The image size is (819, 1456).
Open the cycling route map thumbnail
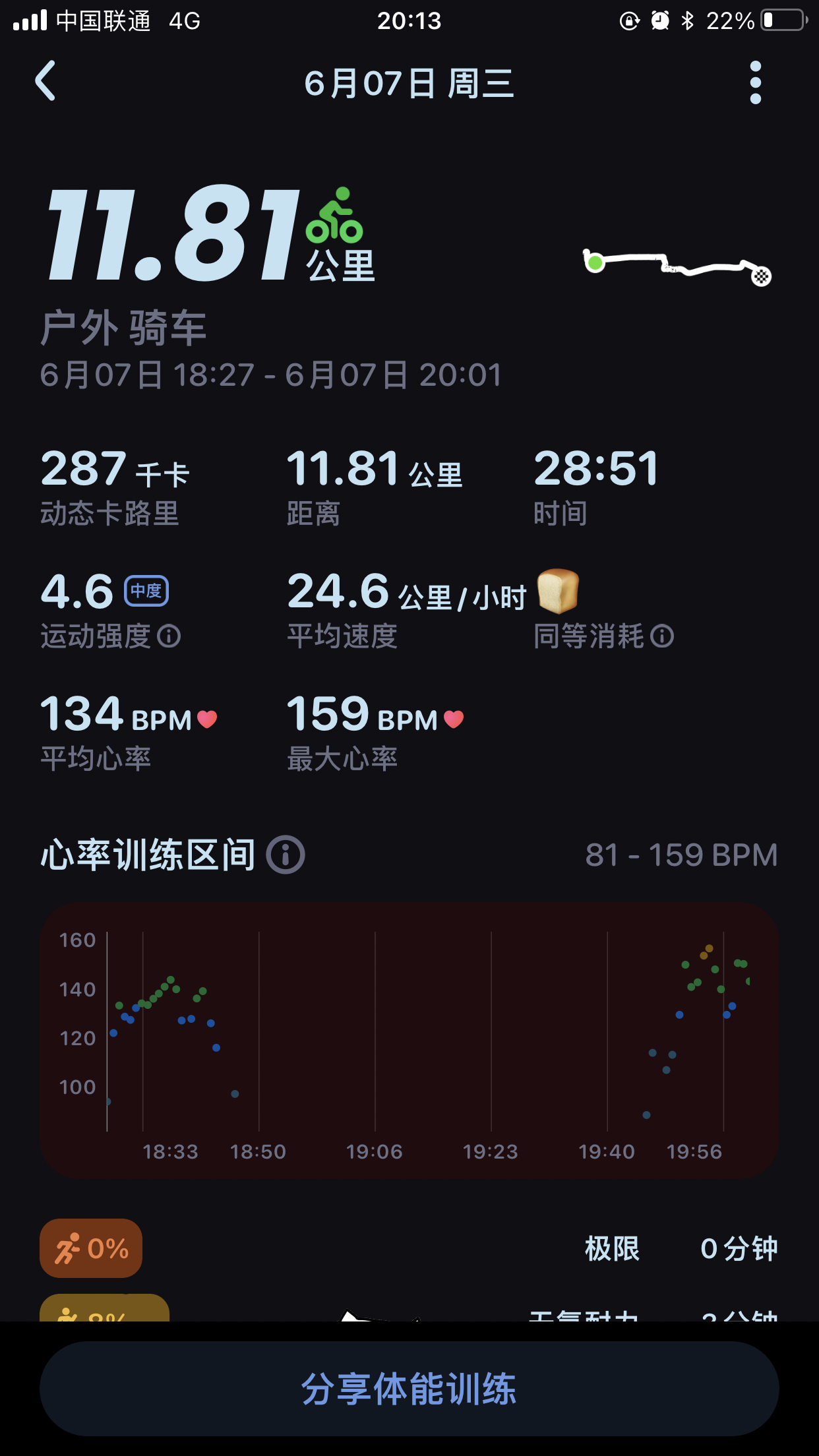pyautogui.click(x=677, y=266)
